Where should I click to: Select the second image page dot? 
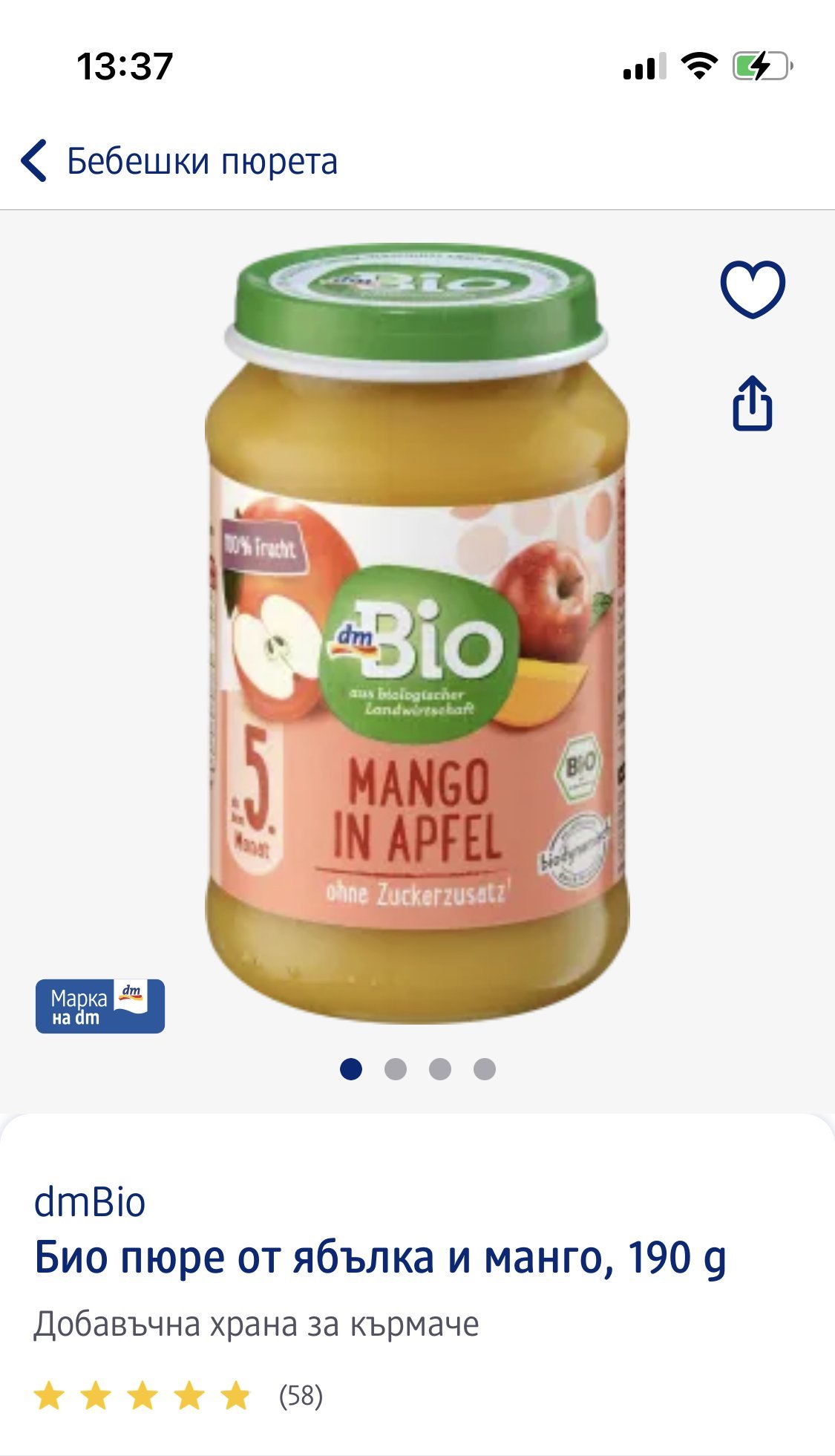coord(396,1069)
